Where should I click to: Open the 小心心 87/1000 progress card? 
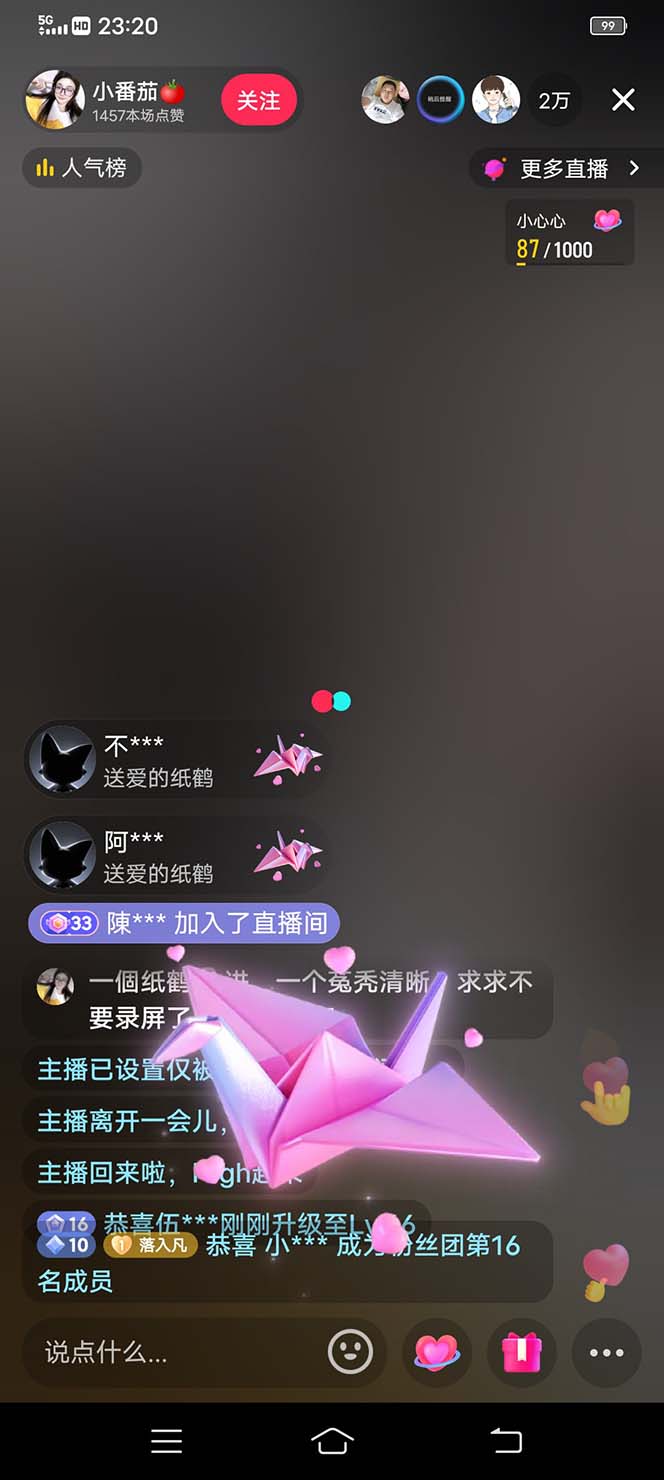click(x=569, y=234)
